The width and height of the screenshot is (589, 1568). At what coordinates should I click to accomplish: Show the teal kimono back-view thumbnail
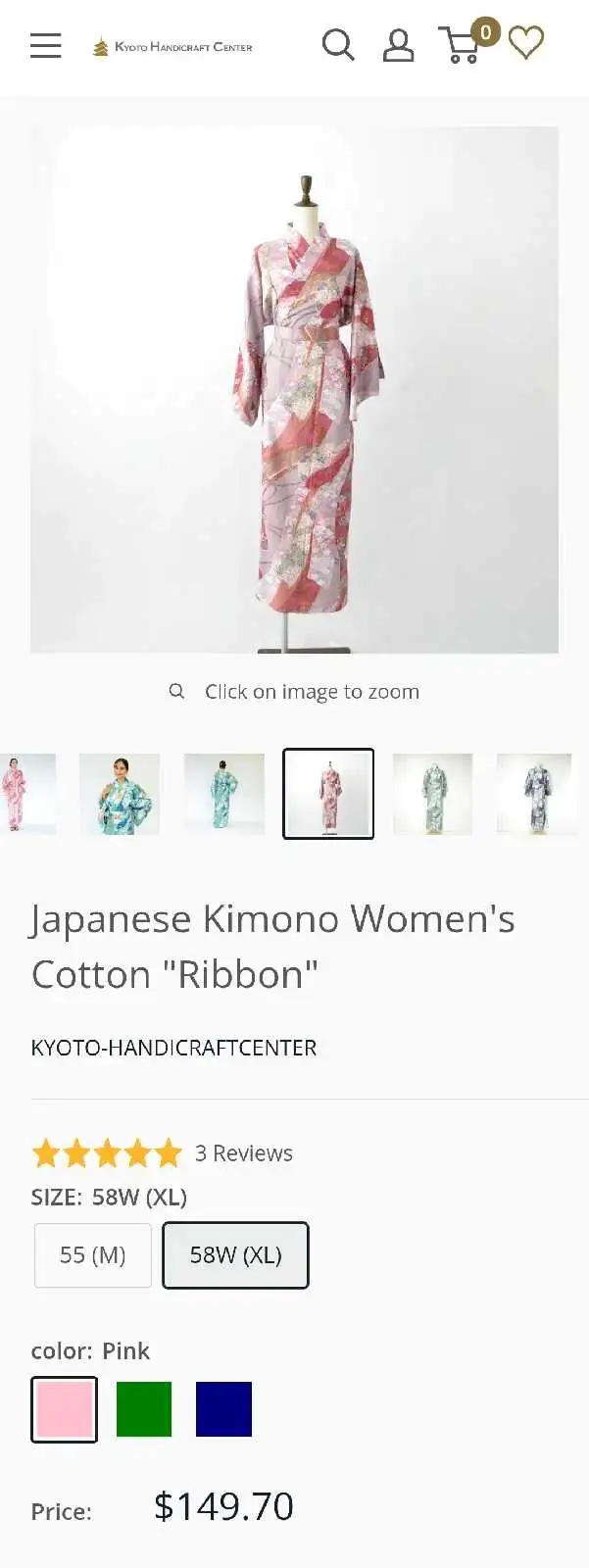pos(224,794)
